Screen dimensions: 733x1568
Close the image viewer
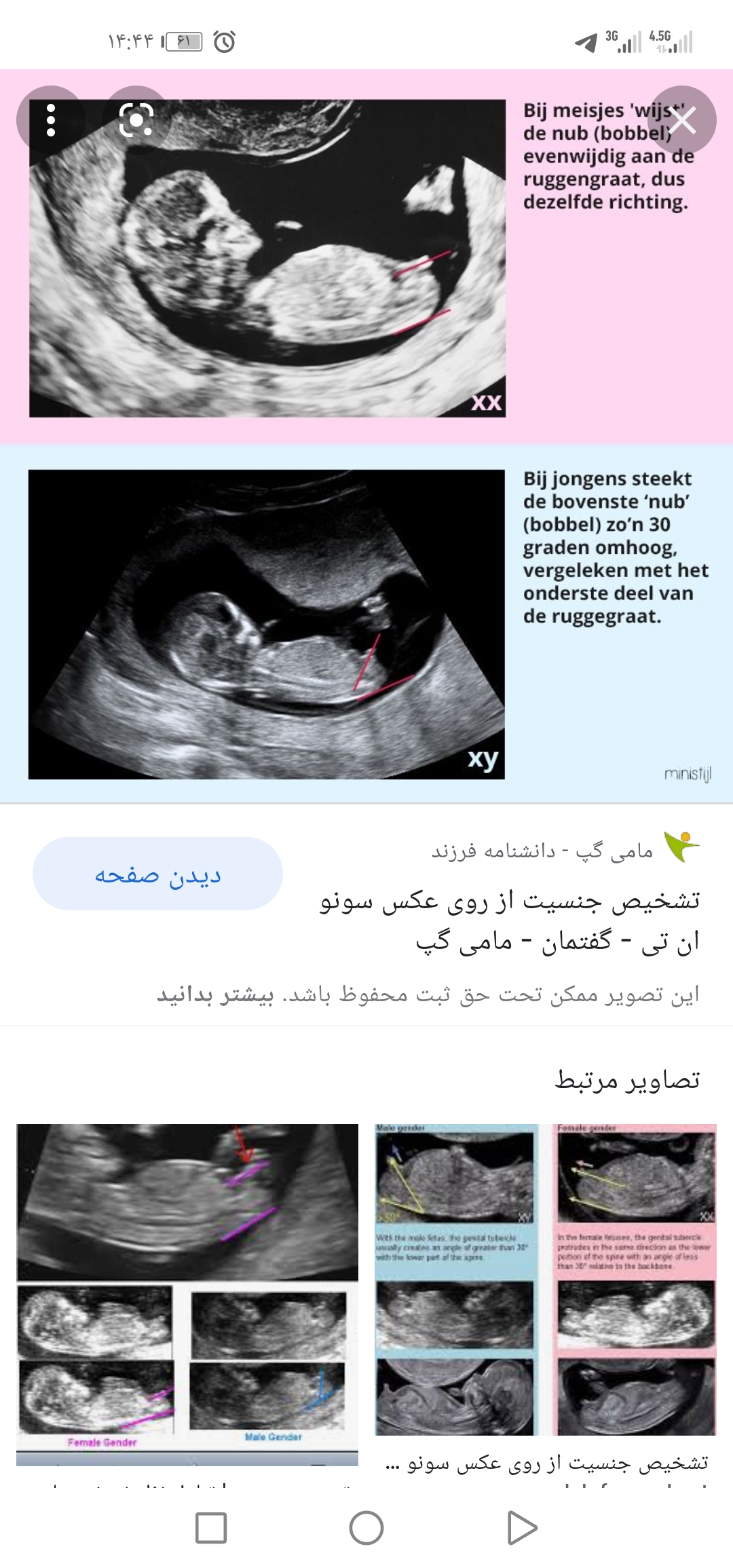point(682,120)
